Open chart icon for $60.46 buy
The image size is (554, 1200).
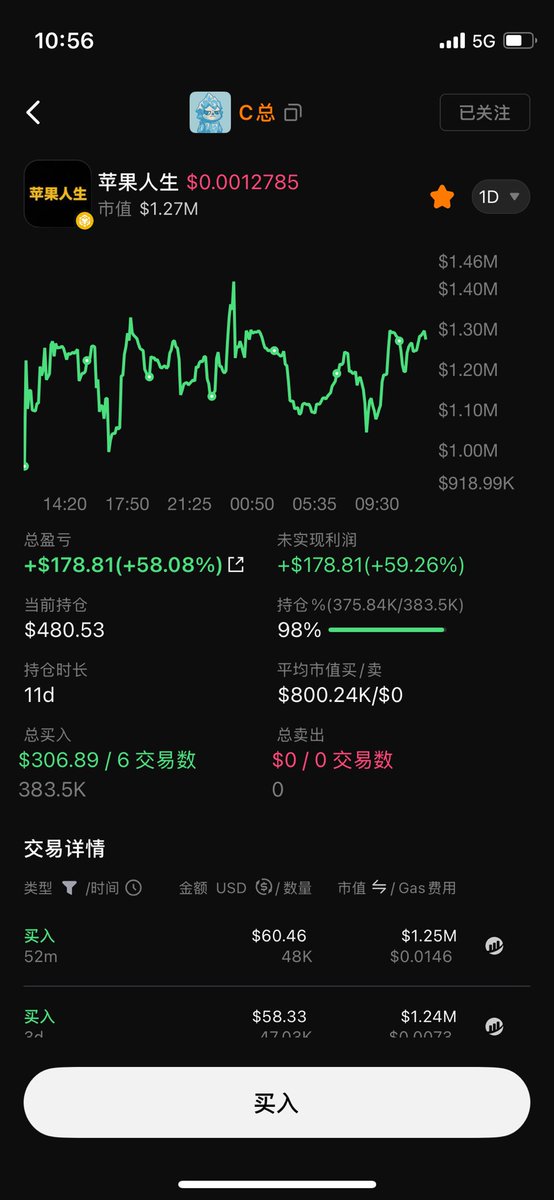494,945
